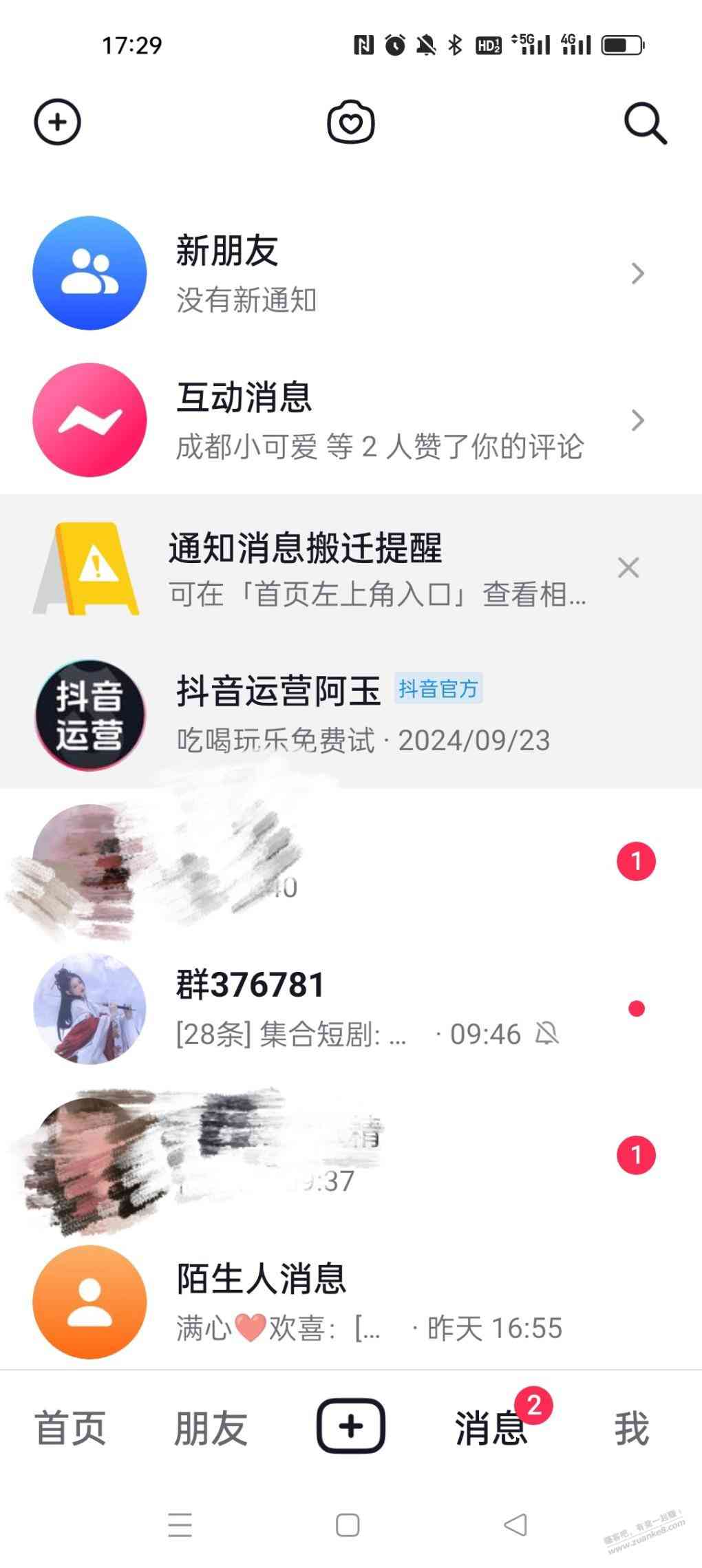Open chat with 抖音运营阿玉
This screenshot has width=702, height=1568.
[351, 714]
